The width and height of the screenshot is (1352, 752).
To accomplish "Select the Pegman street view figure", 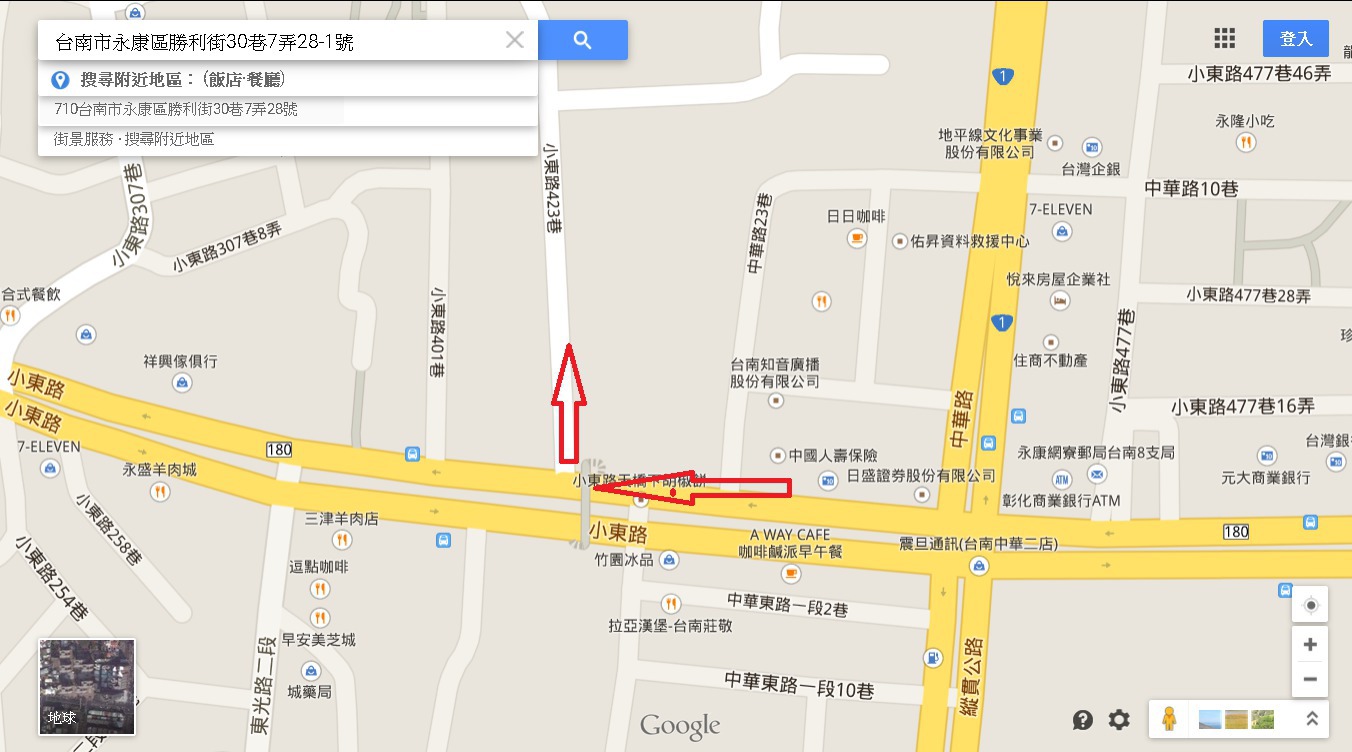I will [1168, 718].
